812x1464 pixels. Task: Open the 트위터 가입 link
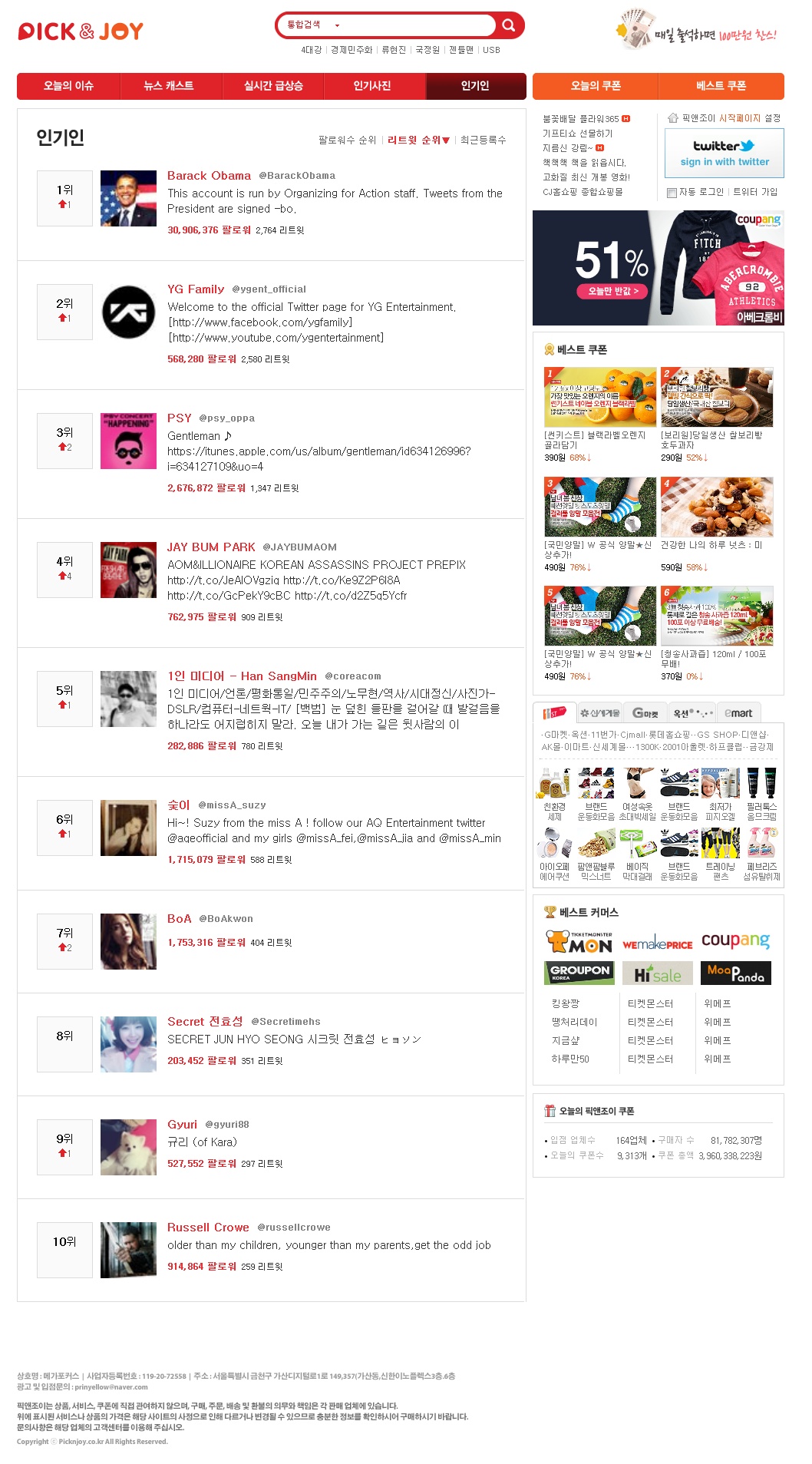(754, 192)
